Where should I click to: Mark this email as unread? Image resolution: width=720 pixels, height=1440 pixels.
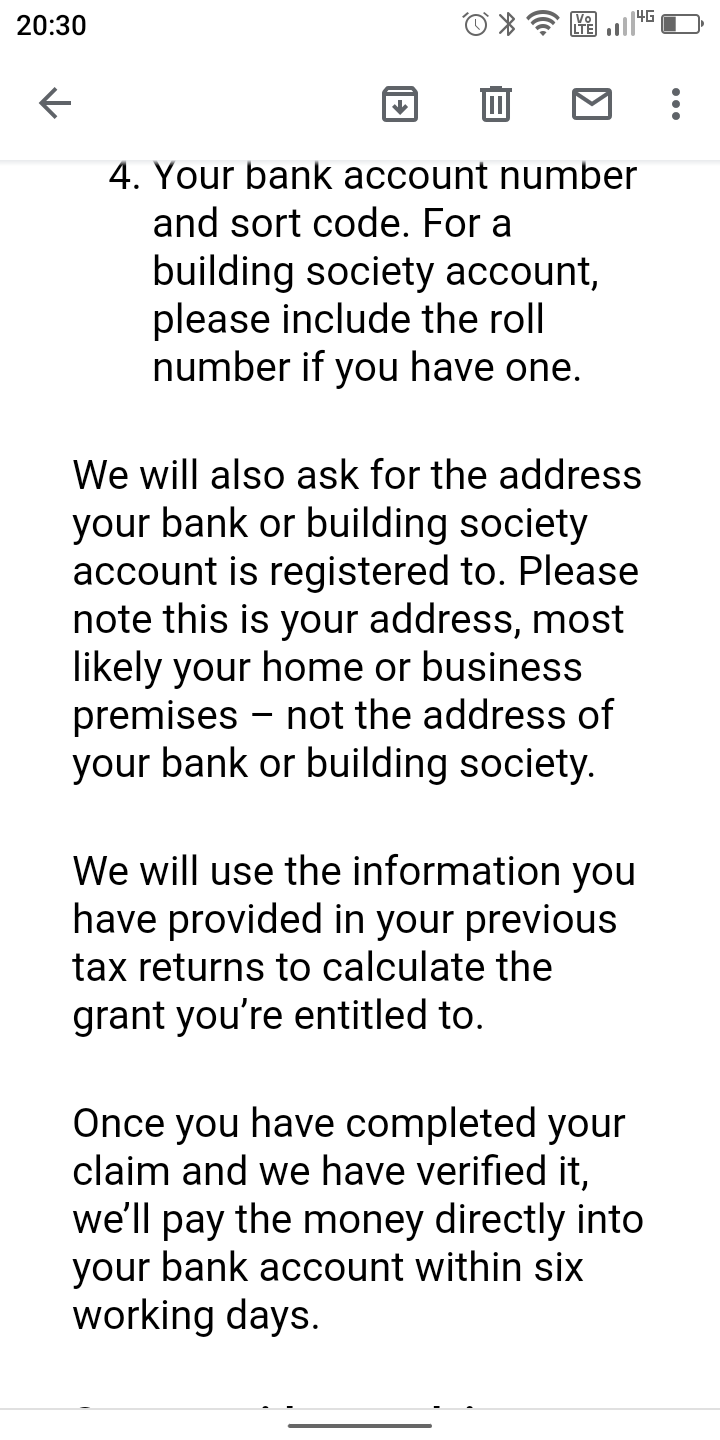(591, 104)
